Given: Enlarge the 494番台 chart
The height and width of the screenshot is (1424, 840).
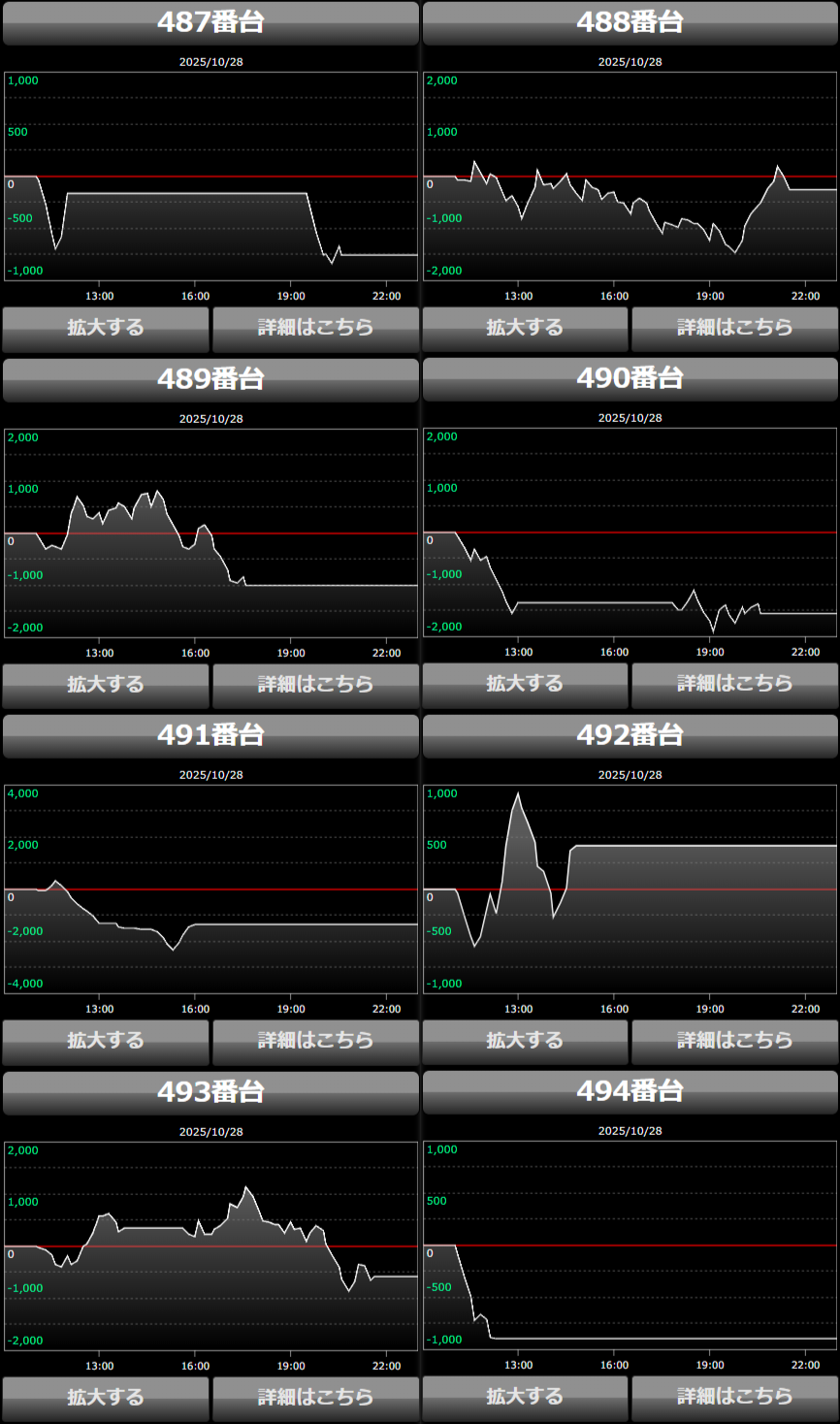Looking at the screenshot, I should tap(525, 1397).
